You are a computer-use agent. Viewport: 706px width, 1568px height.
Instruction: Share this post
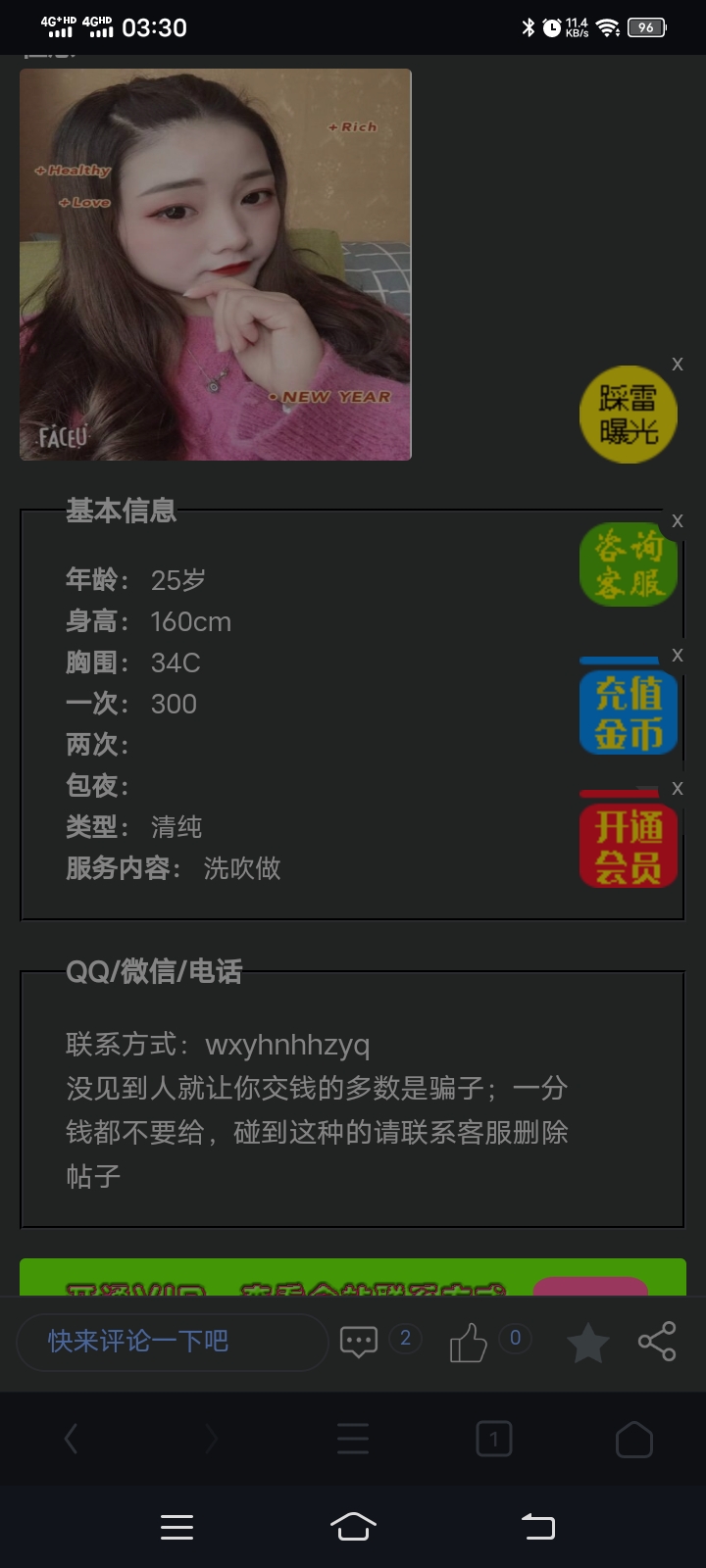pos(657,1342)
